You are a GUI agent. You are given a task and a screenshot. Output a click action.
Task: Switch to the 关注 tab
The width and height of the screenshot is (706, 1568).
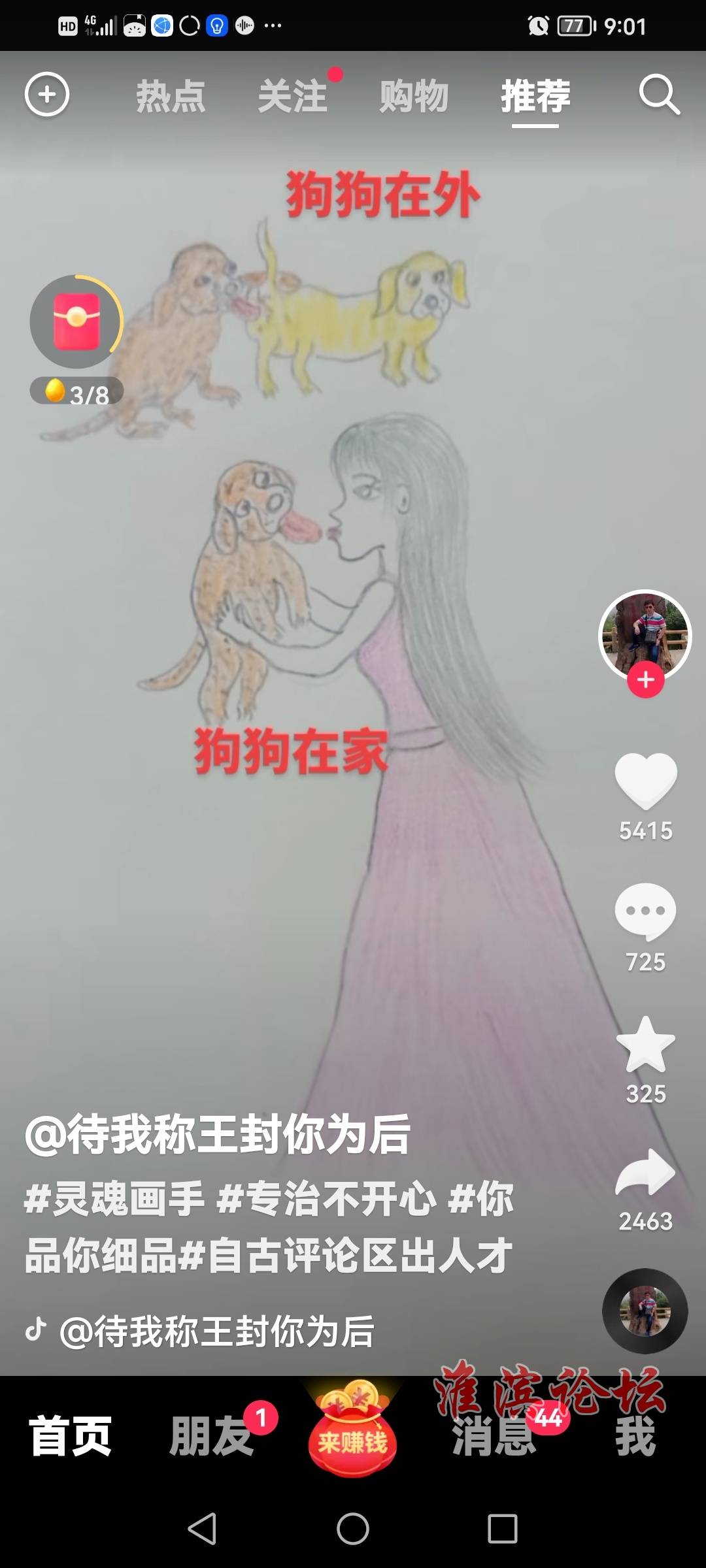[x=293, y=97]
